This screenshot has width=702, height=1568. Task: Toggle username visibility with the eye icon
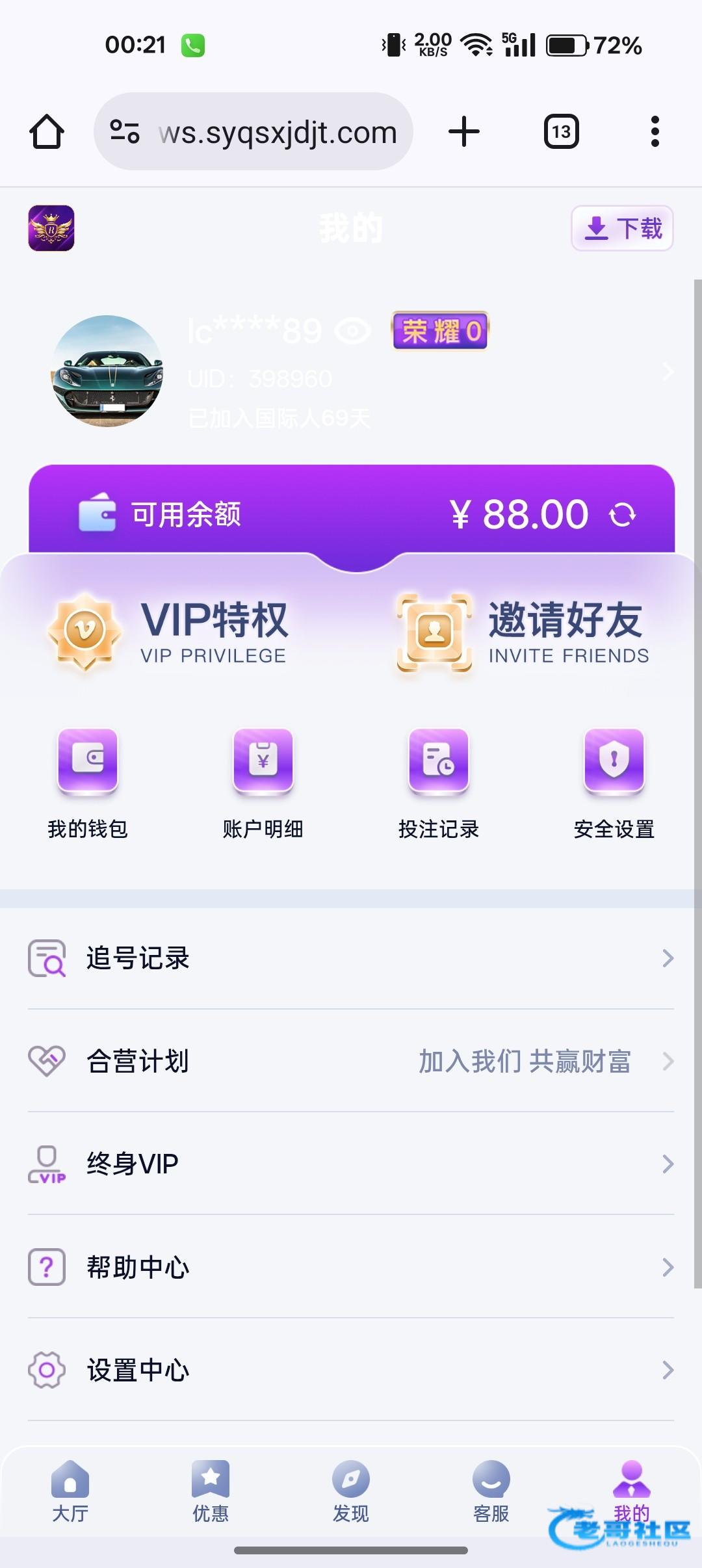353,332
